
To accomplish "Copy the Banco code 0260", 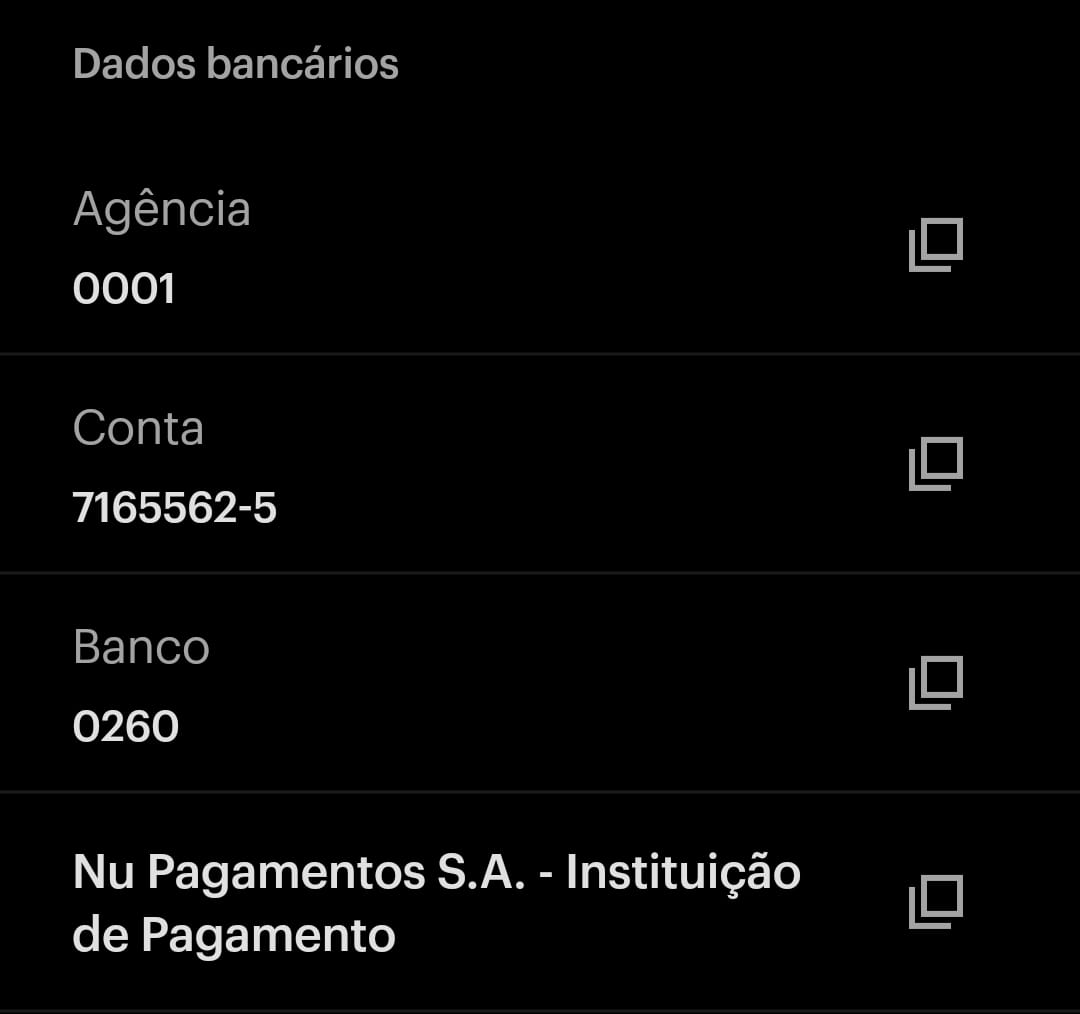I will [x=935, y=683].
